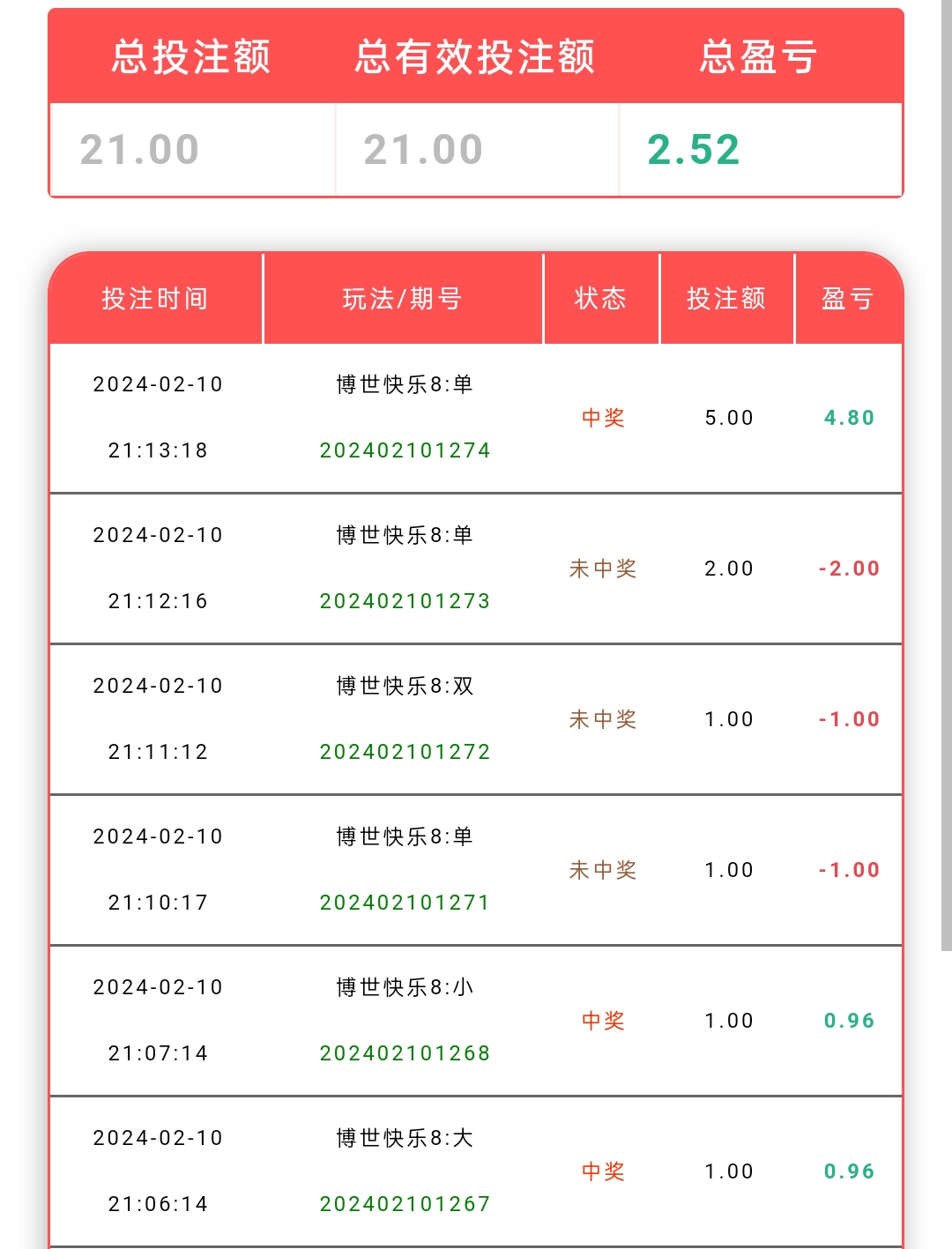Viewport: 952px width, 1249px height.
Task: View bet details of period 202402101273
Action: click(405, 601)
